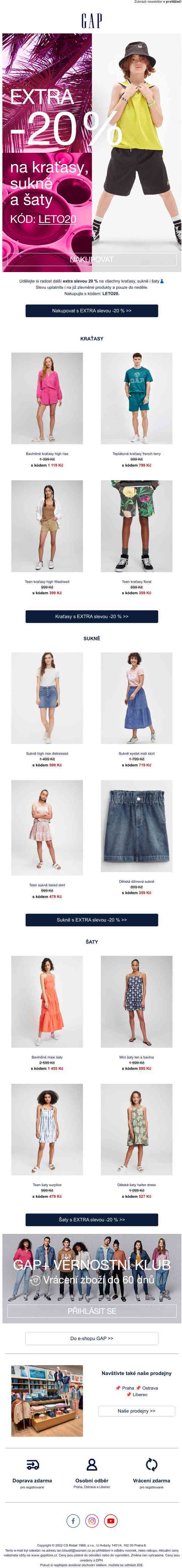
Task: Open Teplákové kraťasy french terry product
Action: pyautogui.click(x=136, y=398)
